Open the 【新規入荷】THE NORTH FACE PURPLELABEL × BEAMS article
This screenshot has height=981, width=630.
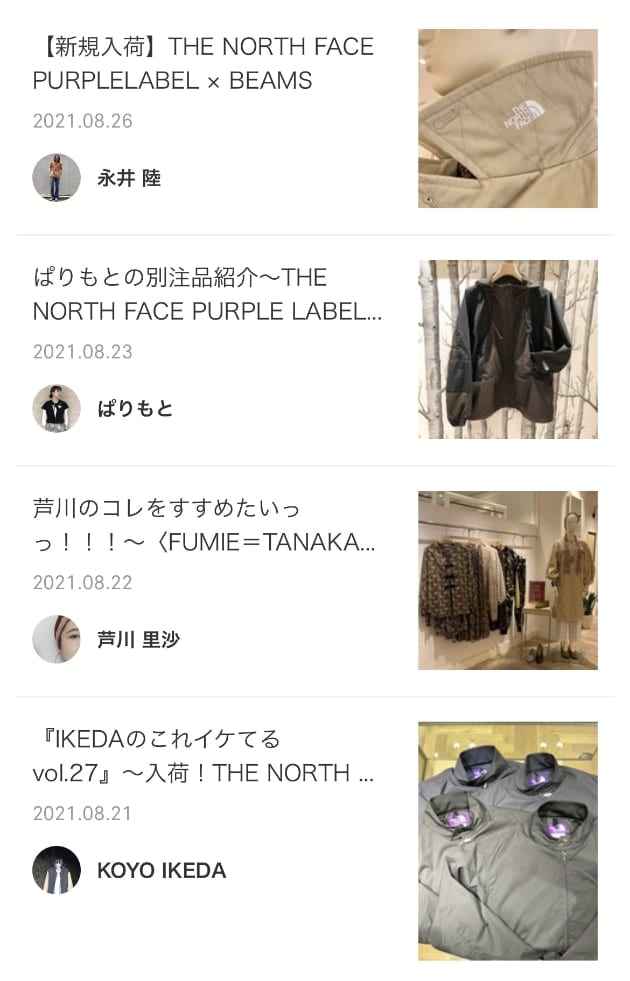[x=203, y=64]
